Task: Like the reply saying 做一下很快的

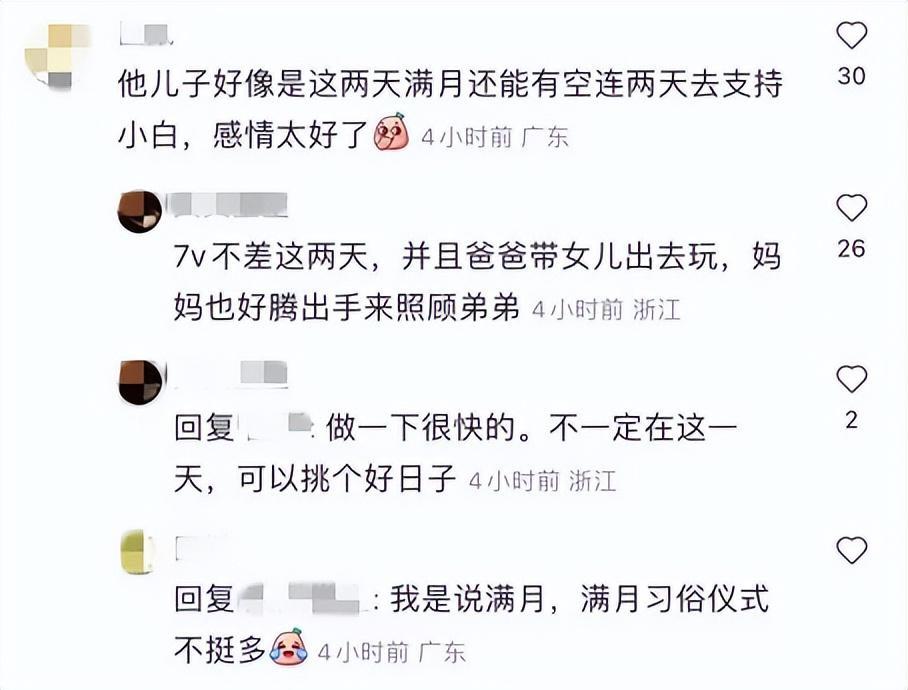Action: coord(851,380)
